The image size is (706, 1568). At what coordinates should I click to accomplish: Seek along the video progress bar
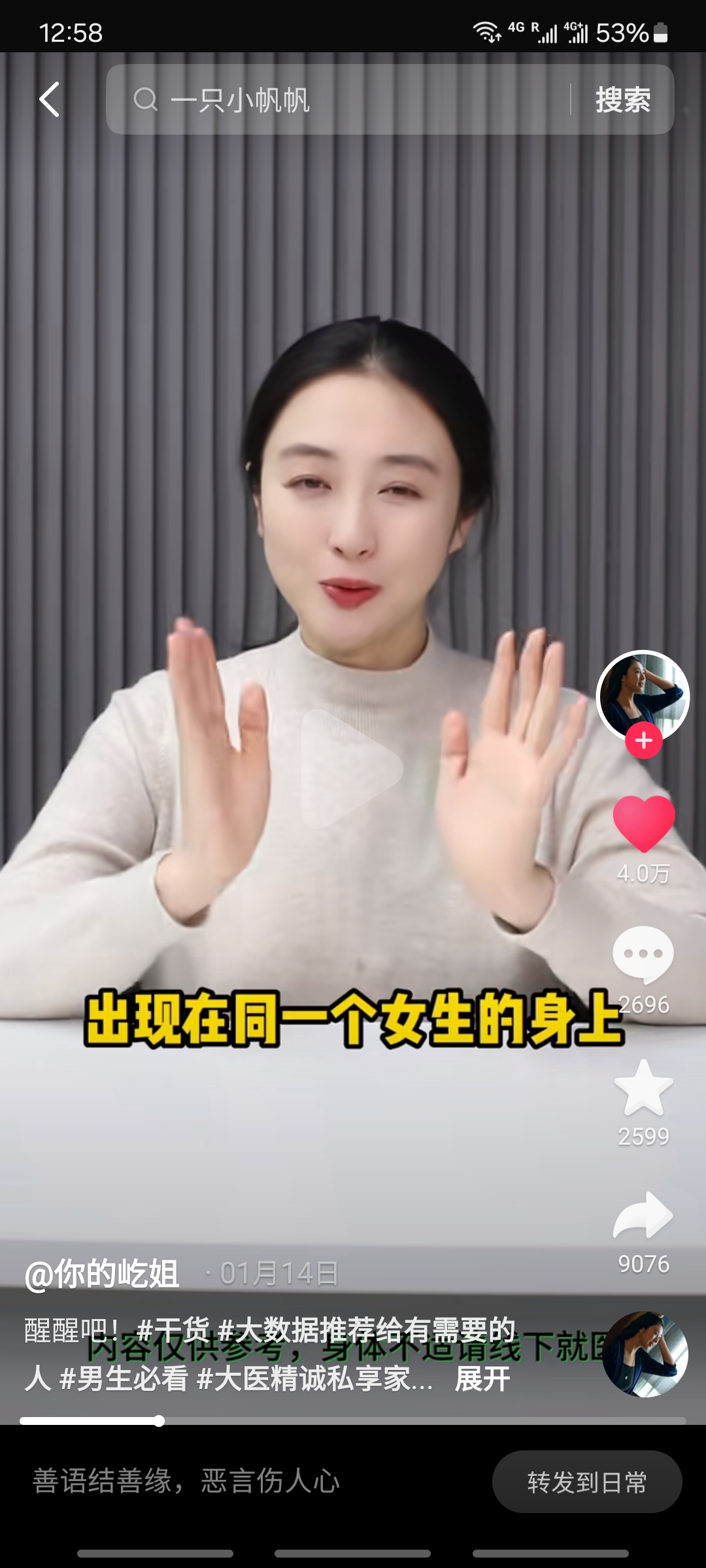(x=353, y=1420)
